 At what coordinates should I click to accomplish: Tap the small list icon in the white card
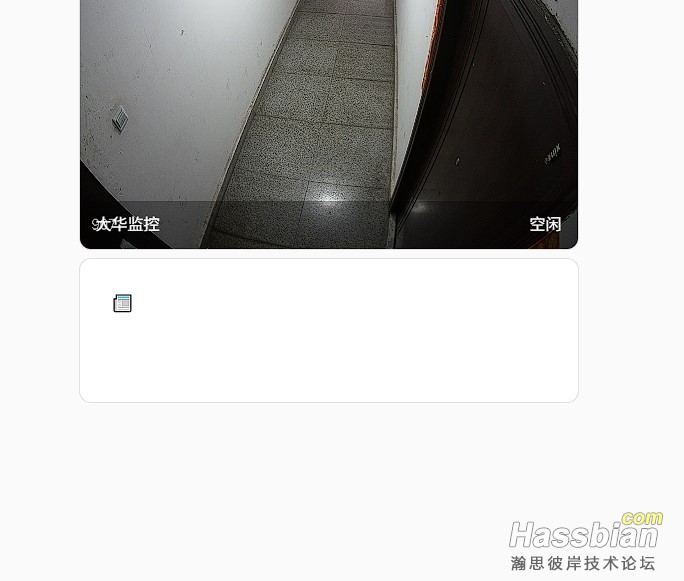[123, 303]
